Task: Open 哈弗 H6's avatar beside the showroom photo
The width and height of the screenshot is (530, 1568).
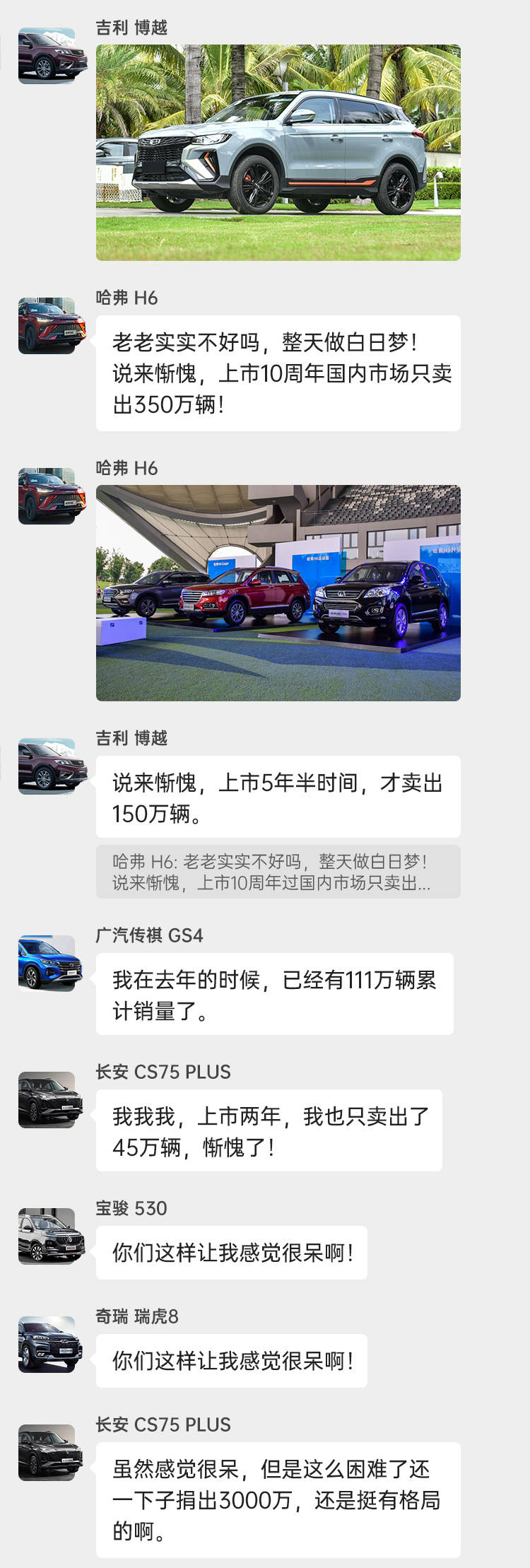Action: click(48, 495)
